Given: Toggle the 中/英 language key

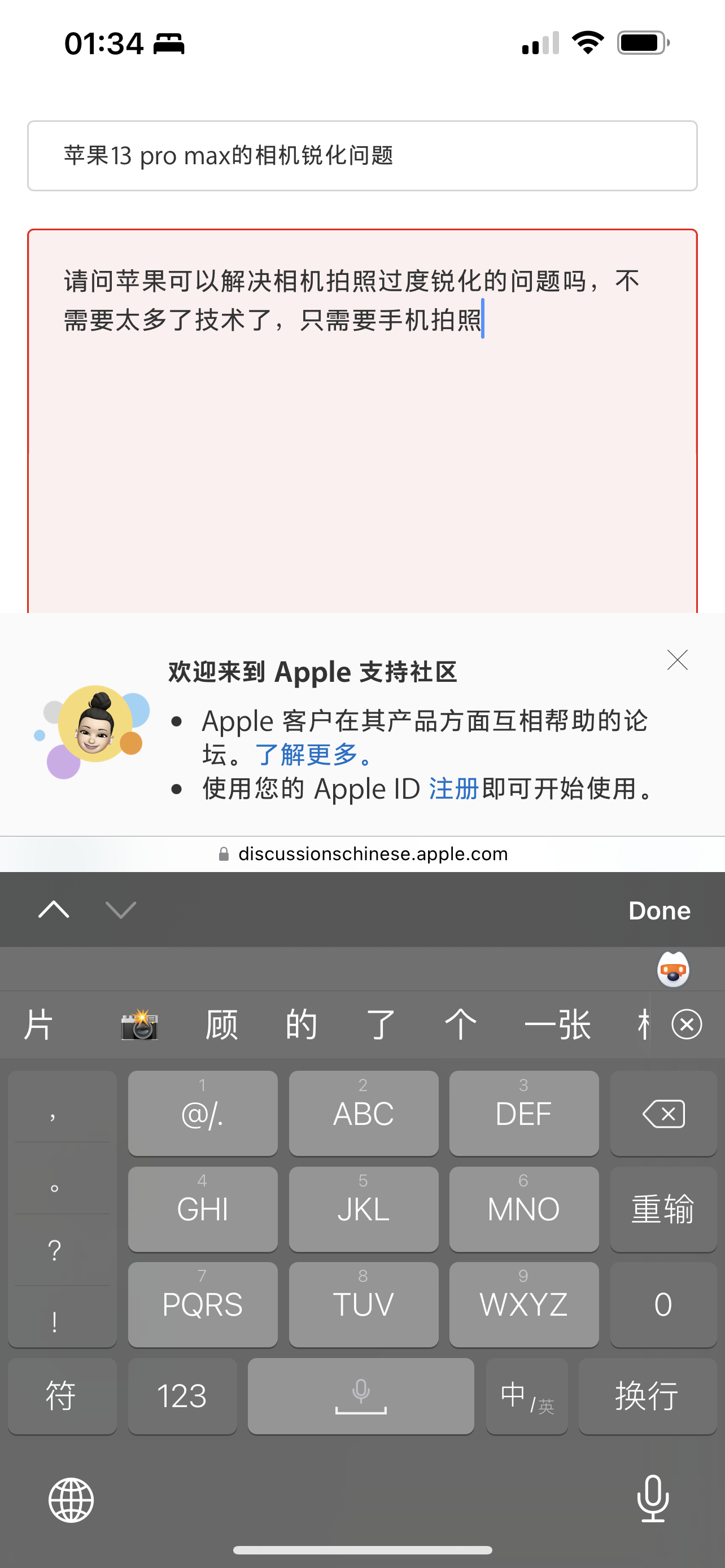Looking at the screenshot, I should 527,1396.
